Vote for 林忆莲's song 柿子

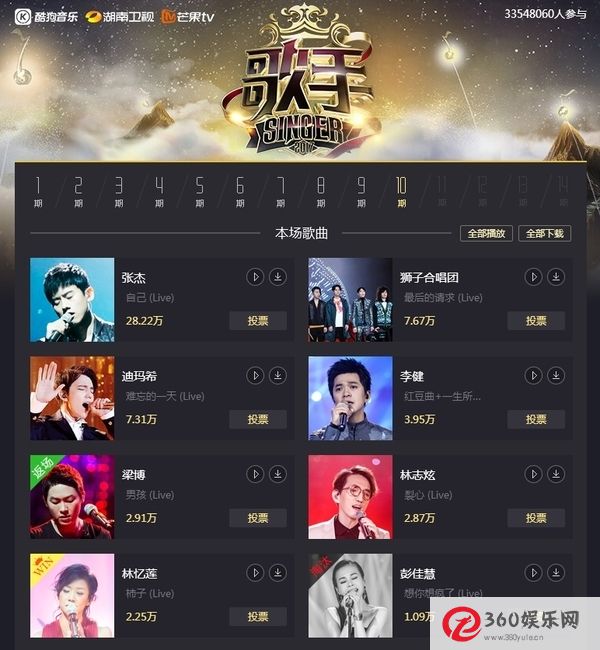[x=258, y=616]
